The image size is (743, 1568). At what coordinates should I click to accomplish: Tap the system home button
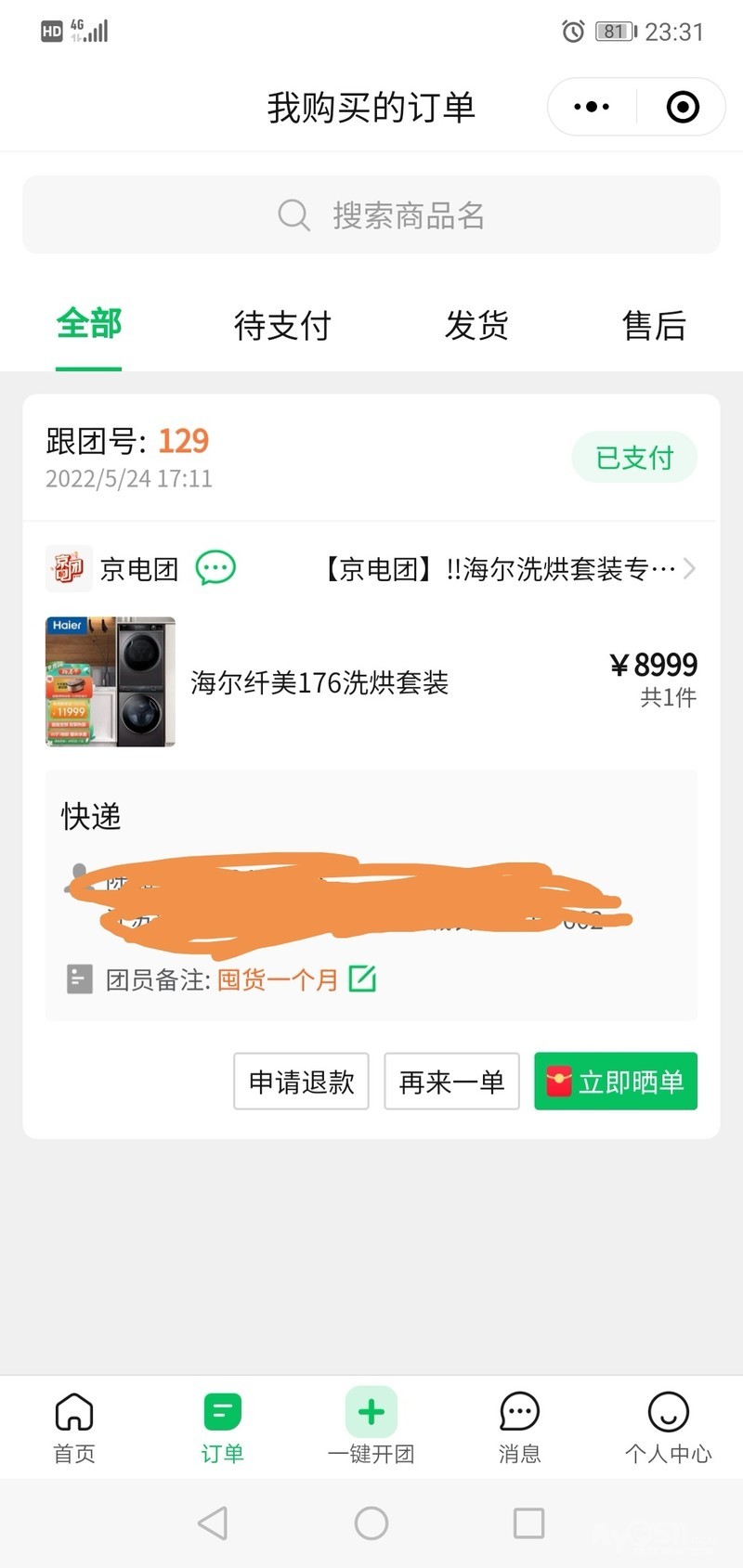tap(371, 1523)
